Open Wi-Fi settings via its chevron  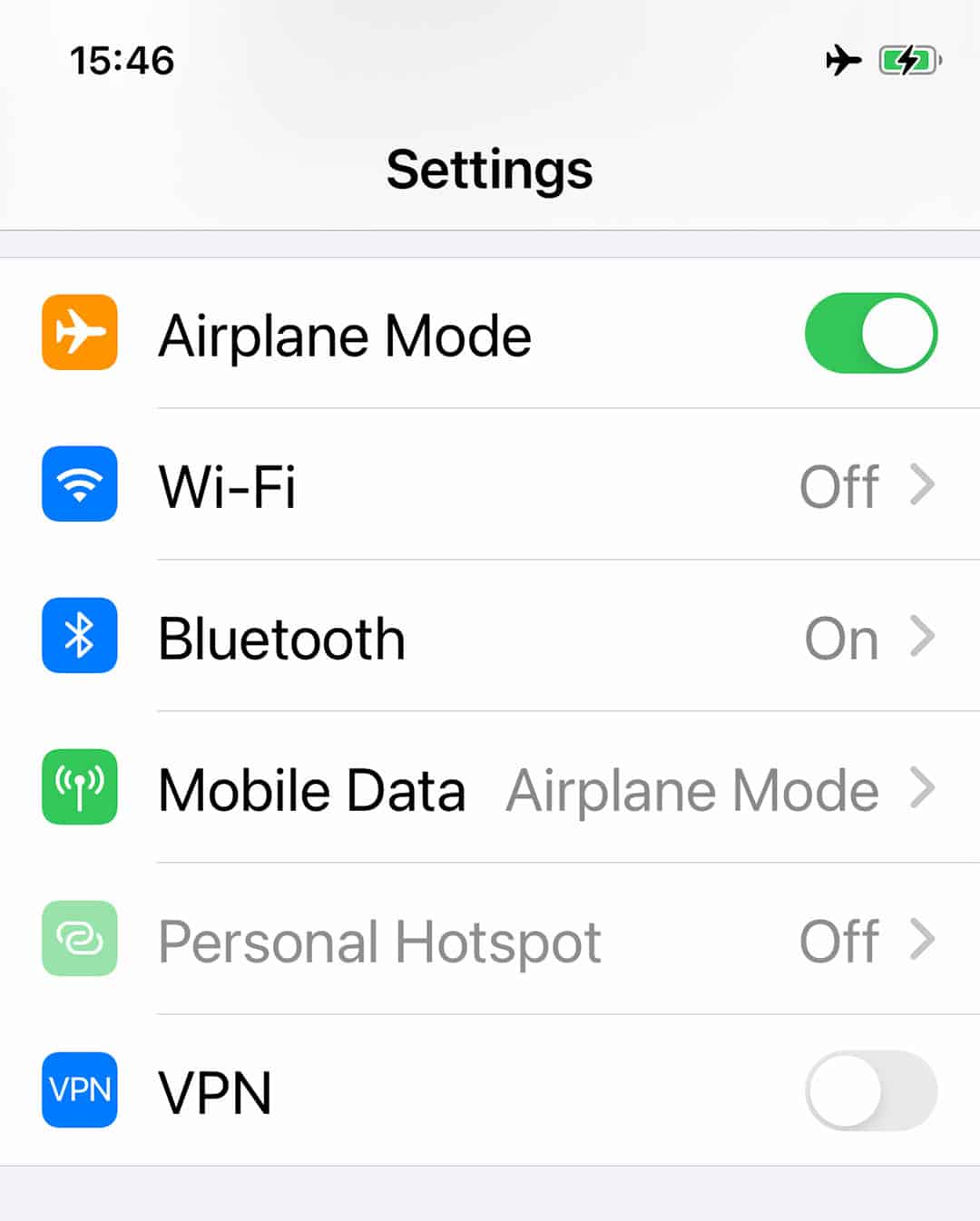923,485
